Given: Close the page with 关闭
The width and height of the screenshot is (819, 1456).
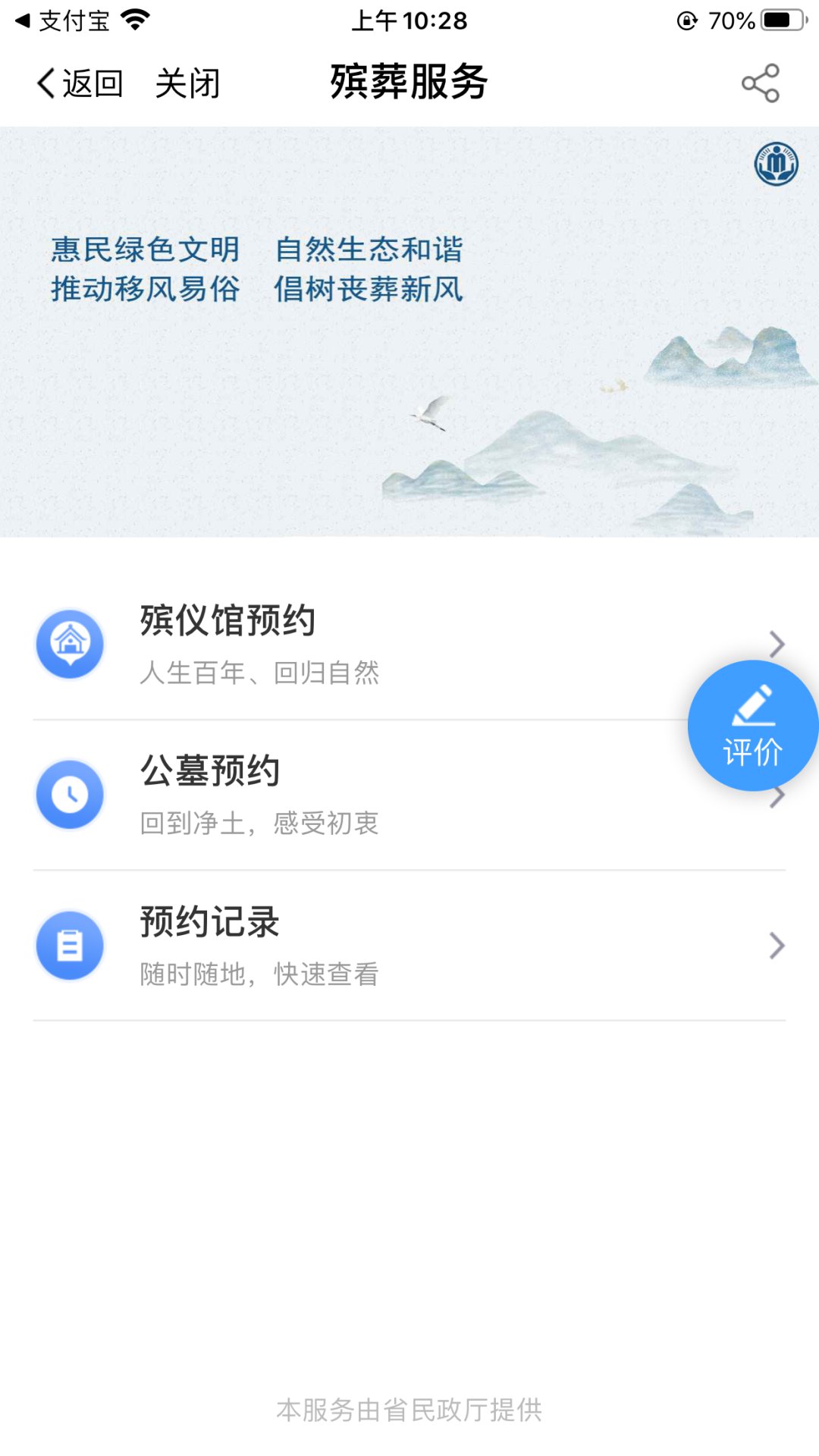Looking at the screenshot, I should [187, 83].
